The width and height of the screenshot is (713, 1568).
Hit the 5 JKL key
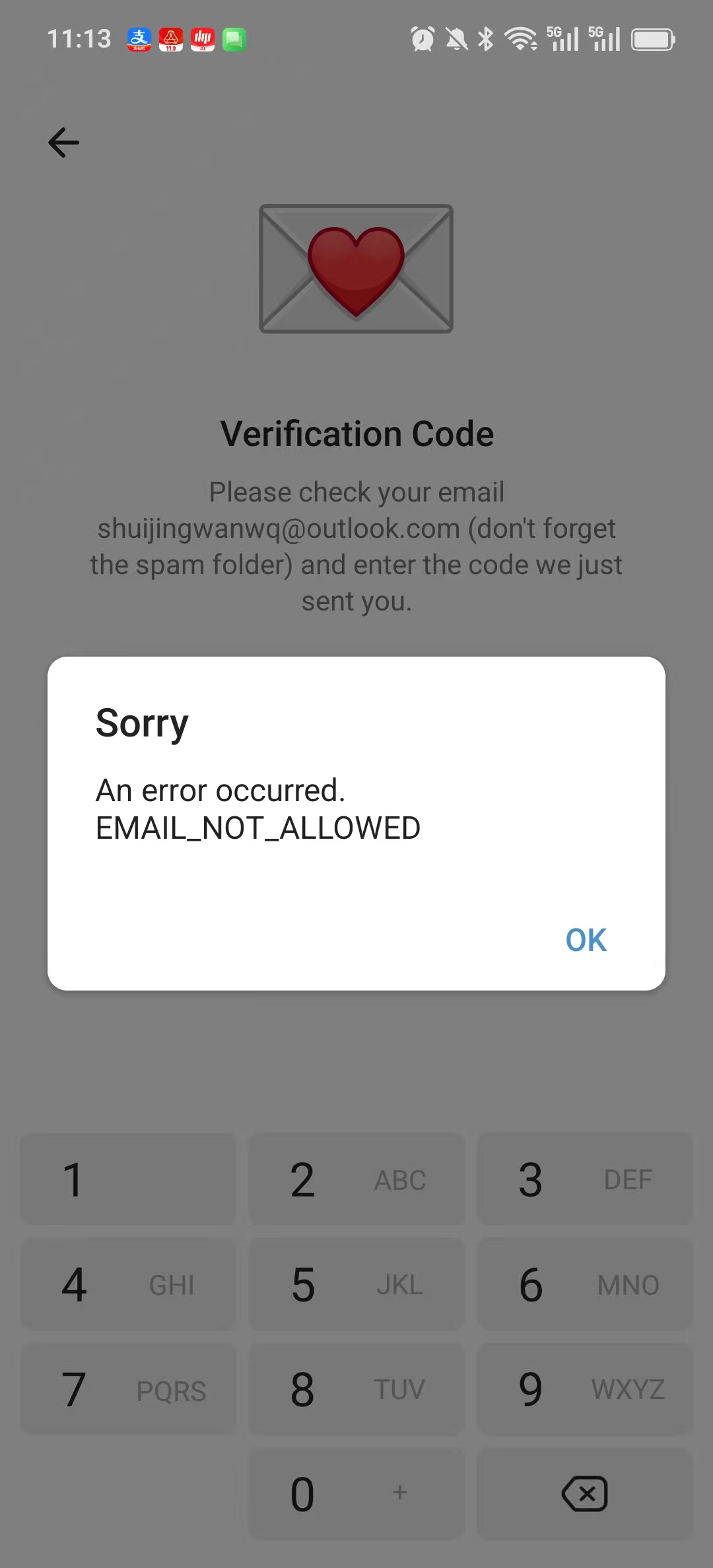pos(356,1284)
